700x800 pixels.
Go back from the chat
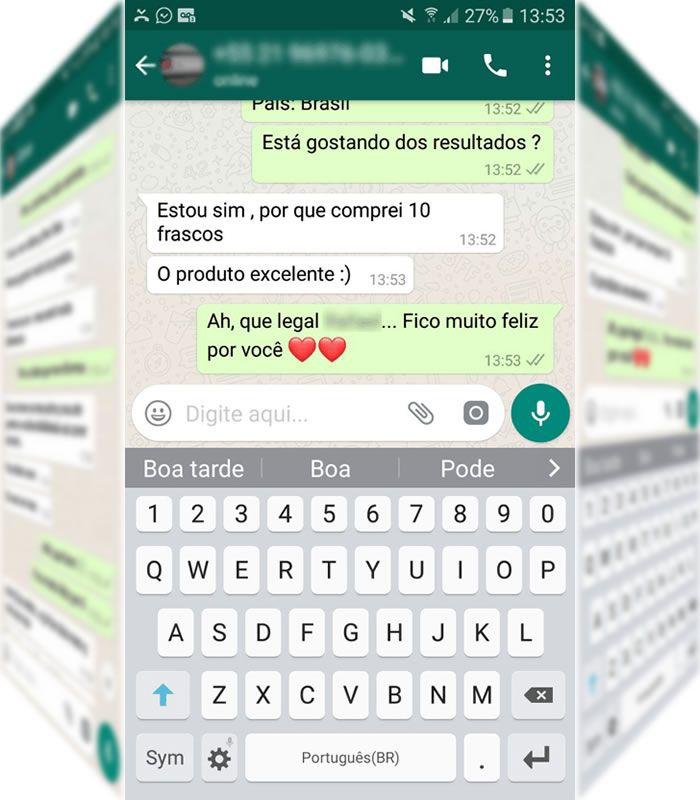tap(146, 66)
